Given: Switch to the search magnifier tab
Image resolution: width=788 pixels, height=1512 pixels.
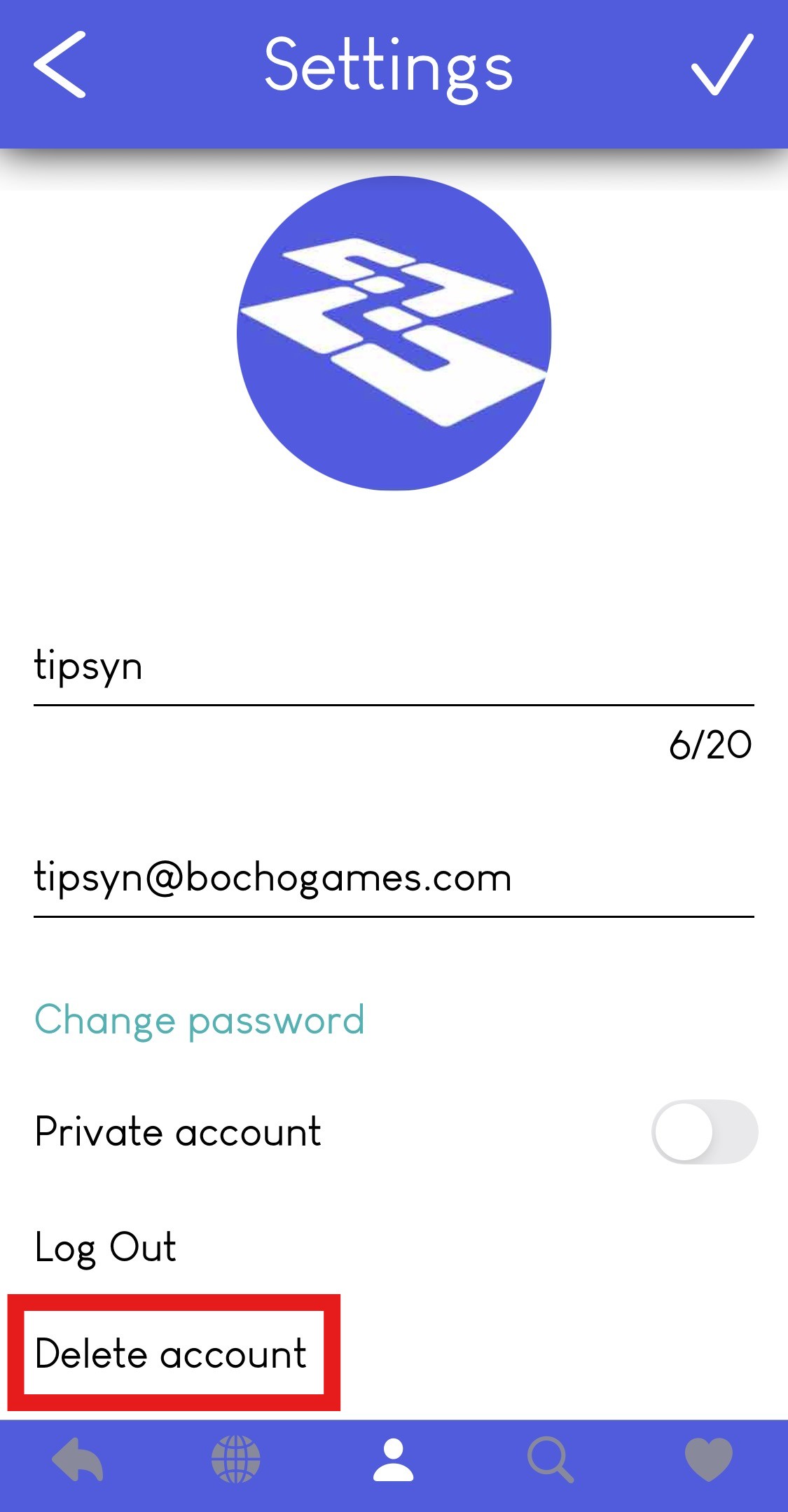Looking at the screenshot, I should click(x=551, y=1460).
